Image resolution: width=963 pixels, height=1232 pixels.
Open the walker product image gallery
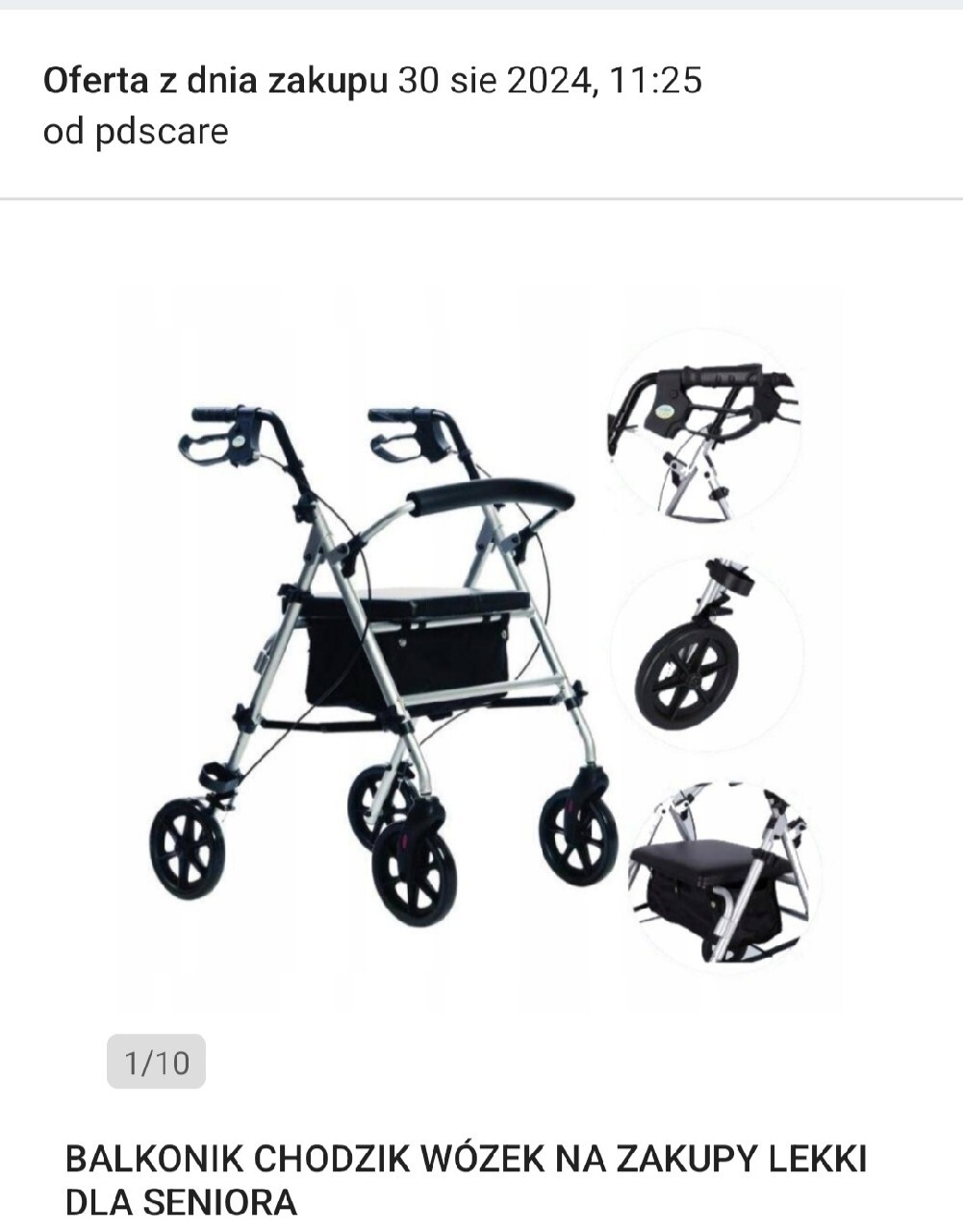click(478, 647)
